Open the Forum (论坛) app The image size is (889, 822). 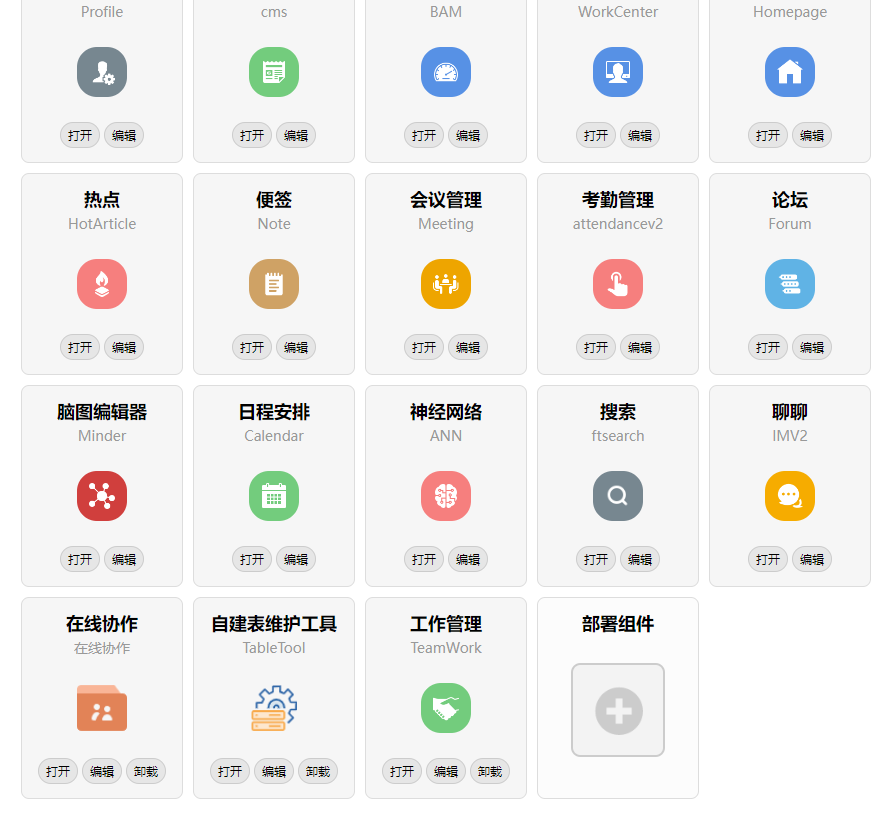pyautogui.click(x=768, y=347)
